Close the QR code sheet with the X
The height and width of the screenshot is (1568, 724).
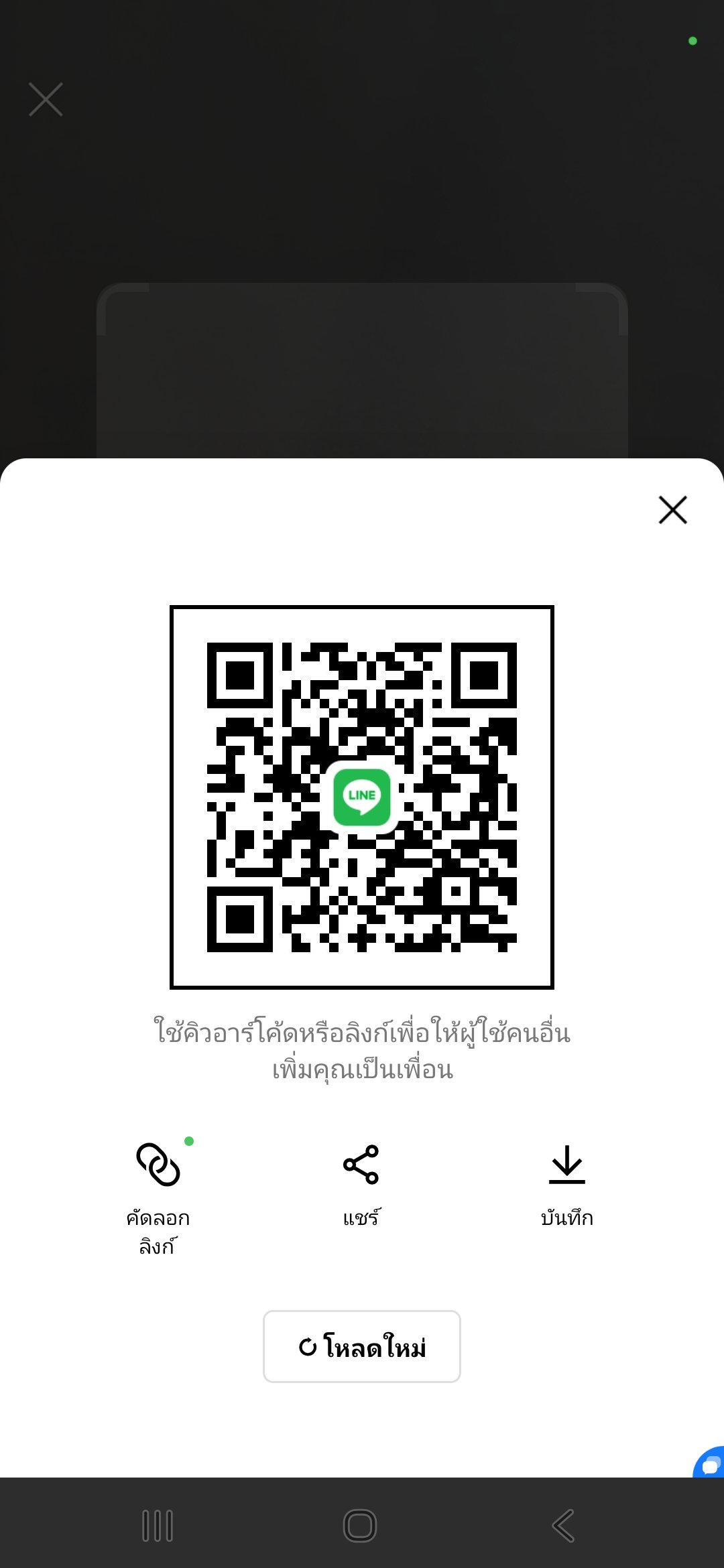672,510
